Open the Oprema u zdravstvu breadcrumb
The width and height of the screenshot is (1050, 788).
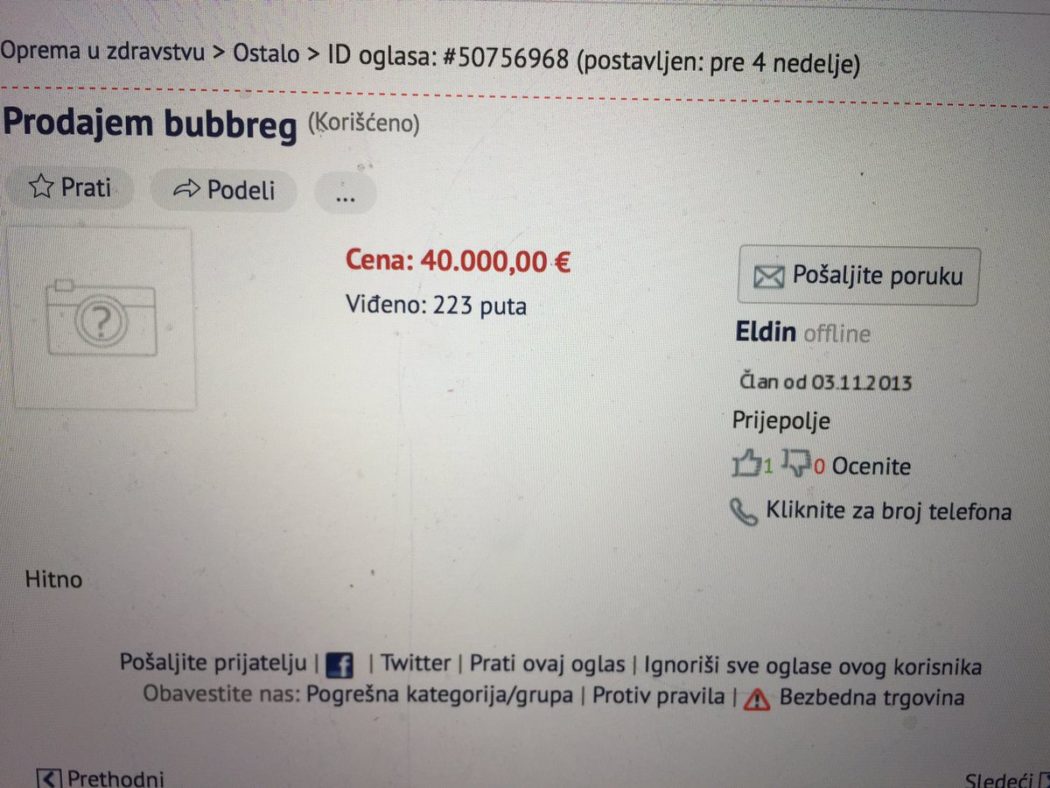pos(103,52)
